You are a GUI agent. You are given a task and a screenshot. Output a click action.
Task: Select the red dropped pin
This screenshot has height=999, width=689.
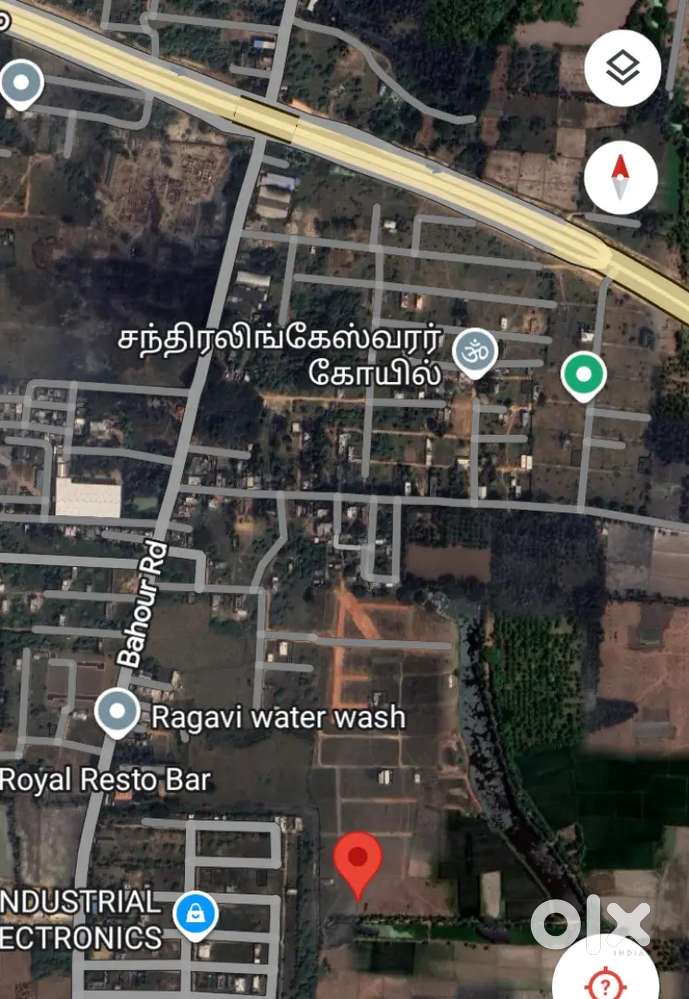click(357, 862)
